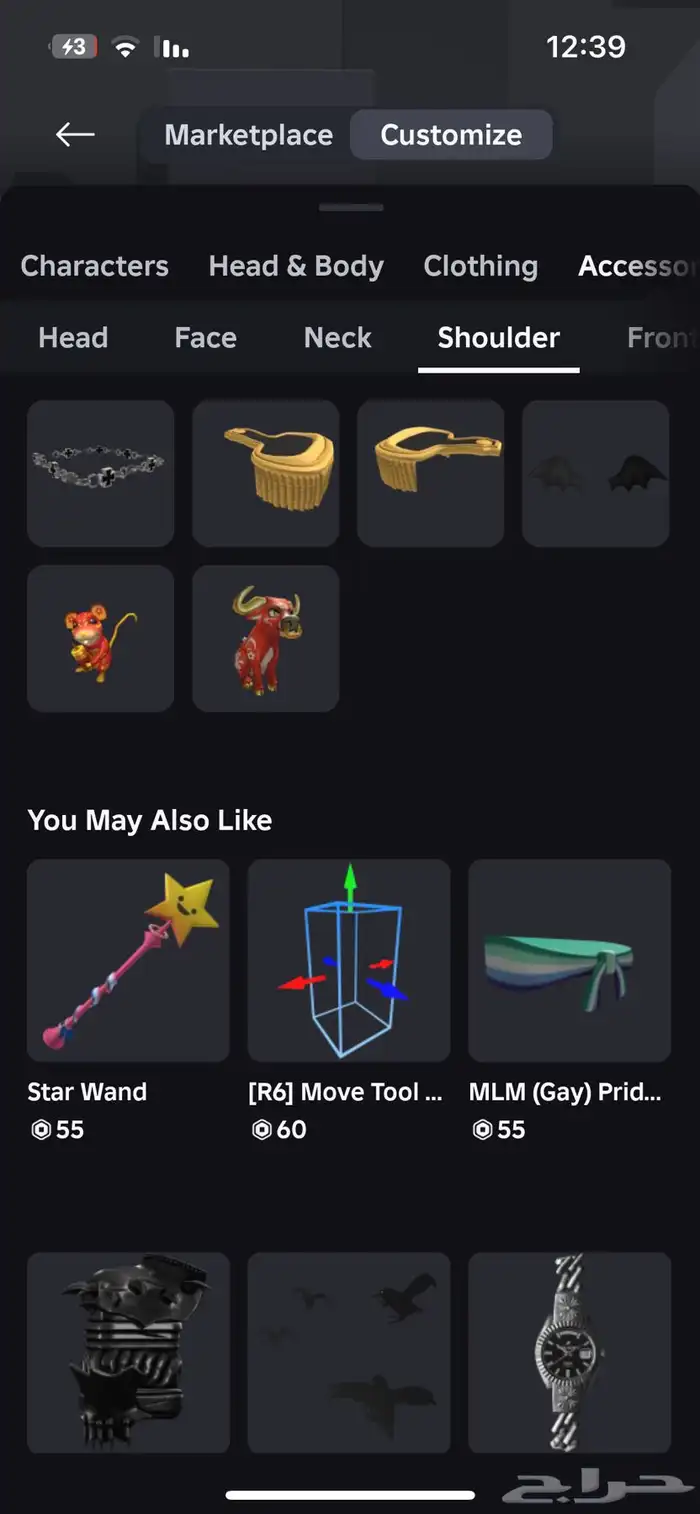Show Neck accessories
This screenshot has width=700, height=1514.
(x=338, y=338)
